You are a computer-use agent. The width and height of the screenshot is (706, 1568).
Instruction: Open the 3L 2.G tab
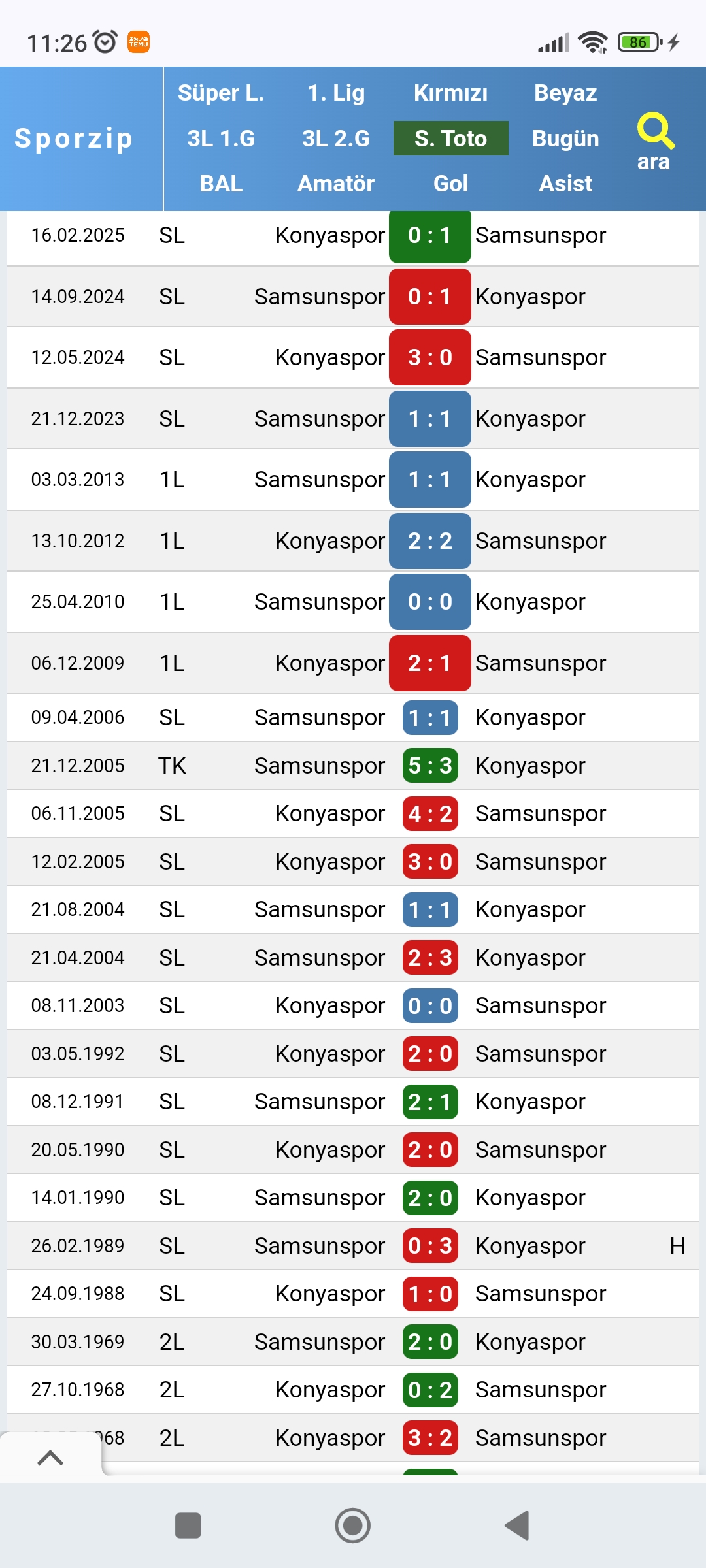[x=336, y=139]
